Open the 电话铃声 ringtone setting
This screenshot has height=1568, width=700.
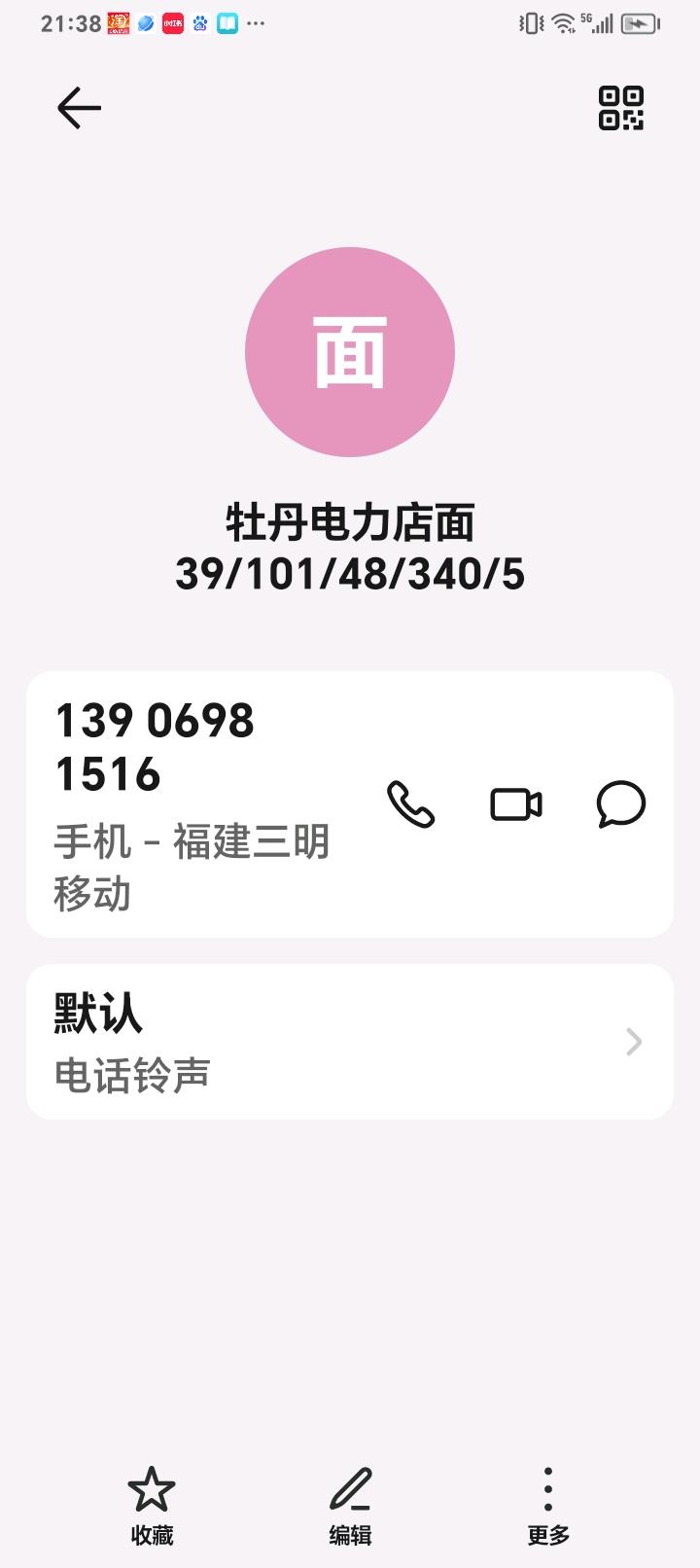[349, 1042]
